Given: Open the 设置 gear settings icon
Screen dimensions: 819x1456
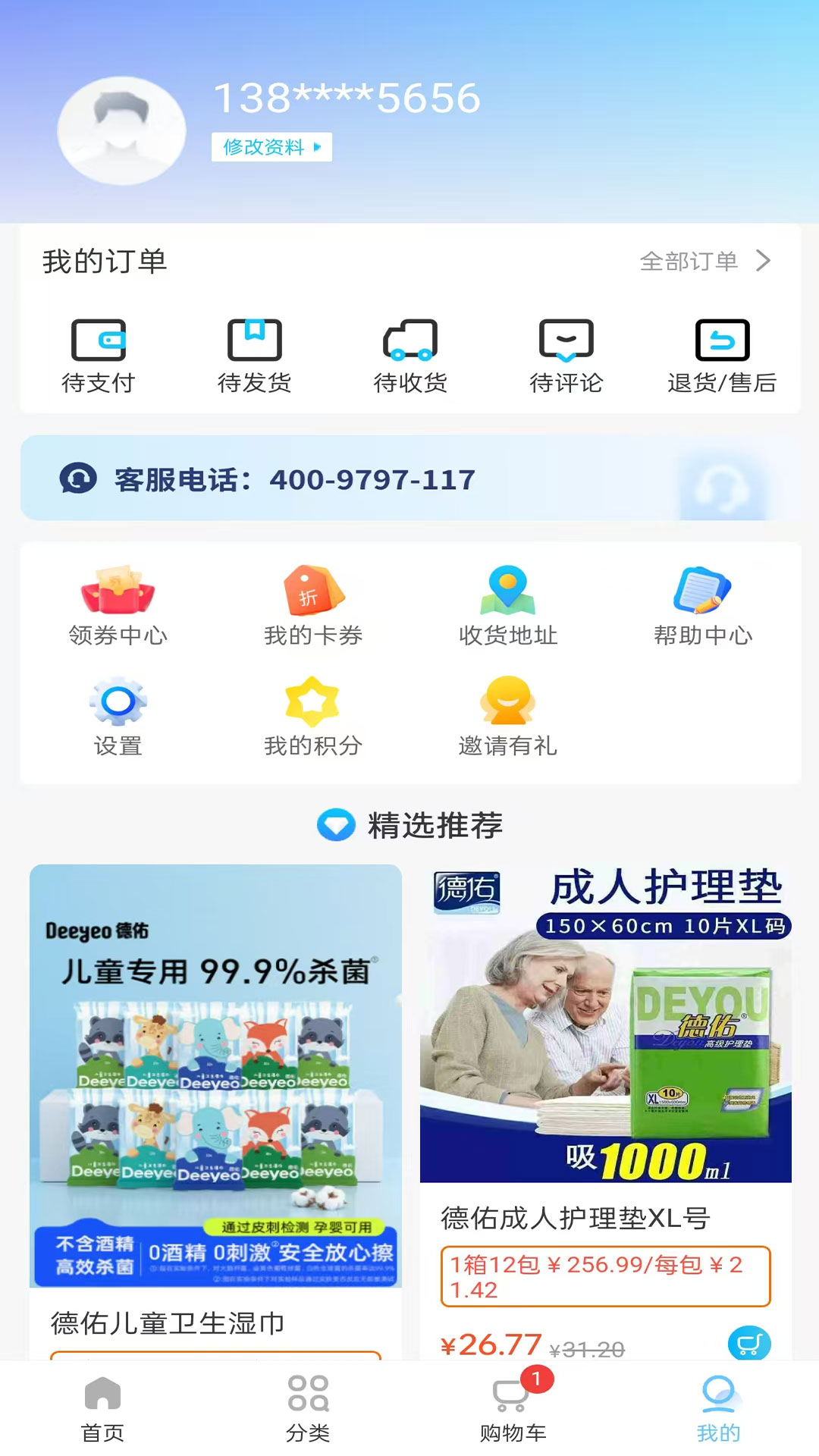Looking at the screenshot, I should click(118, 705).
